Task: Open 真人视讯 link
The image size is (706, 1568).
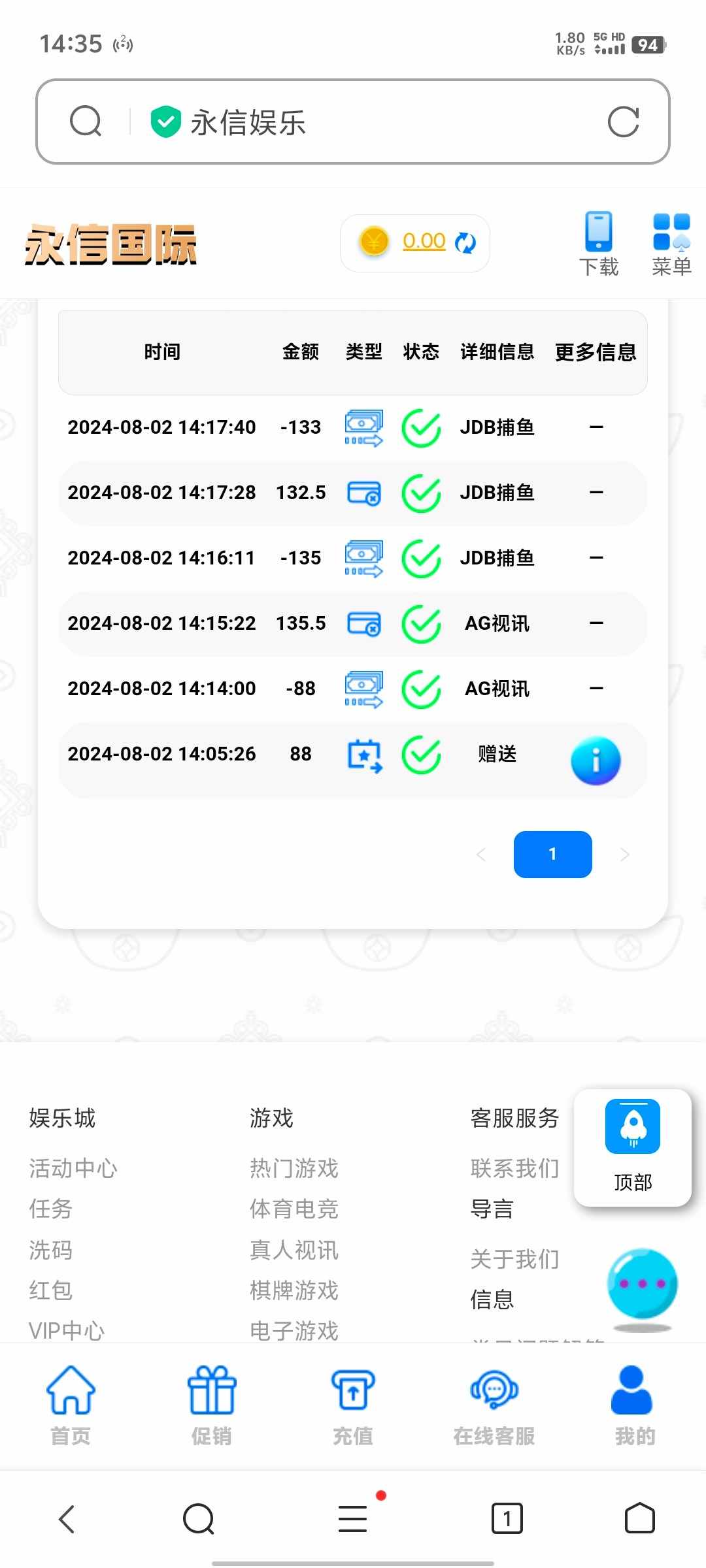Action: click(x=294, y=1250)
